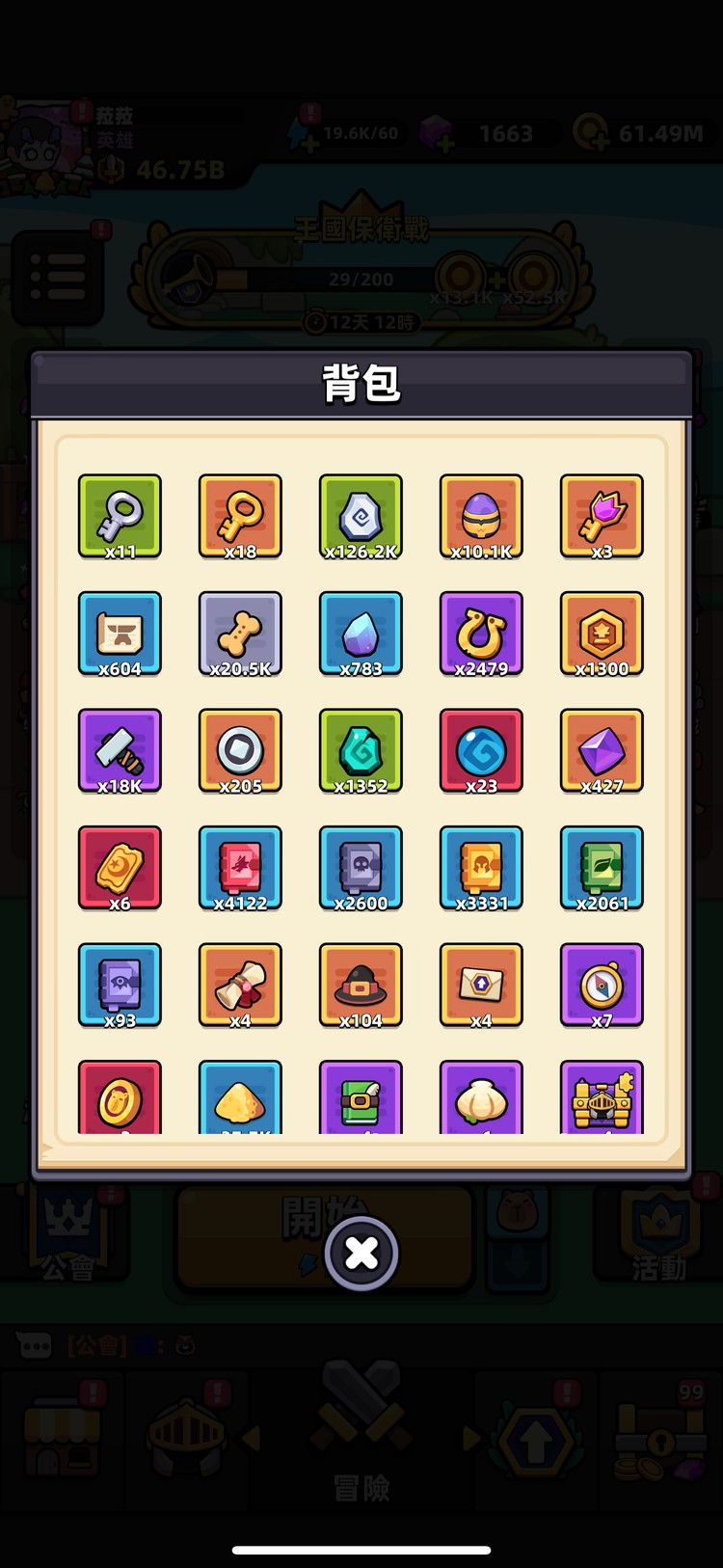Image resolution: width=723 pixels, height=1568 pixels.
Task: Open the witch hat item x104
Action: coord(361,985)
